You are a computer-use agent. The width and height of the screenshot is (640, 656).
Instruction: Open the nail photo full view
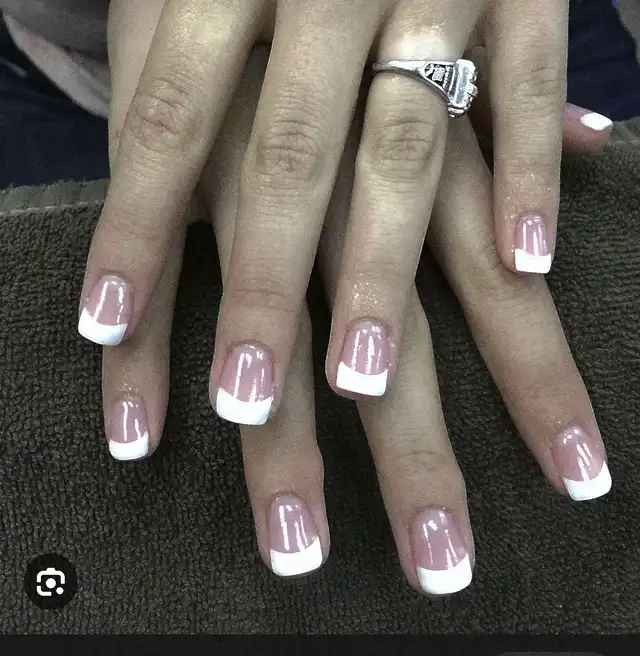[x=340, y=300]
